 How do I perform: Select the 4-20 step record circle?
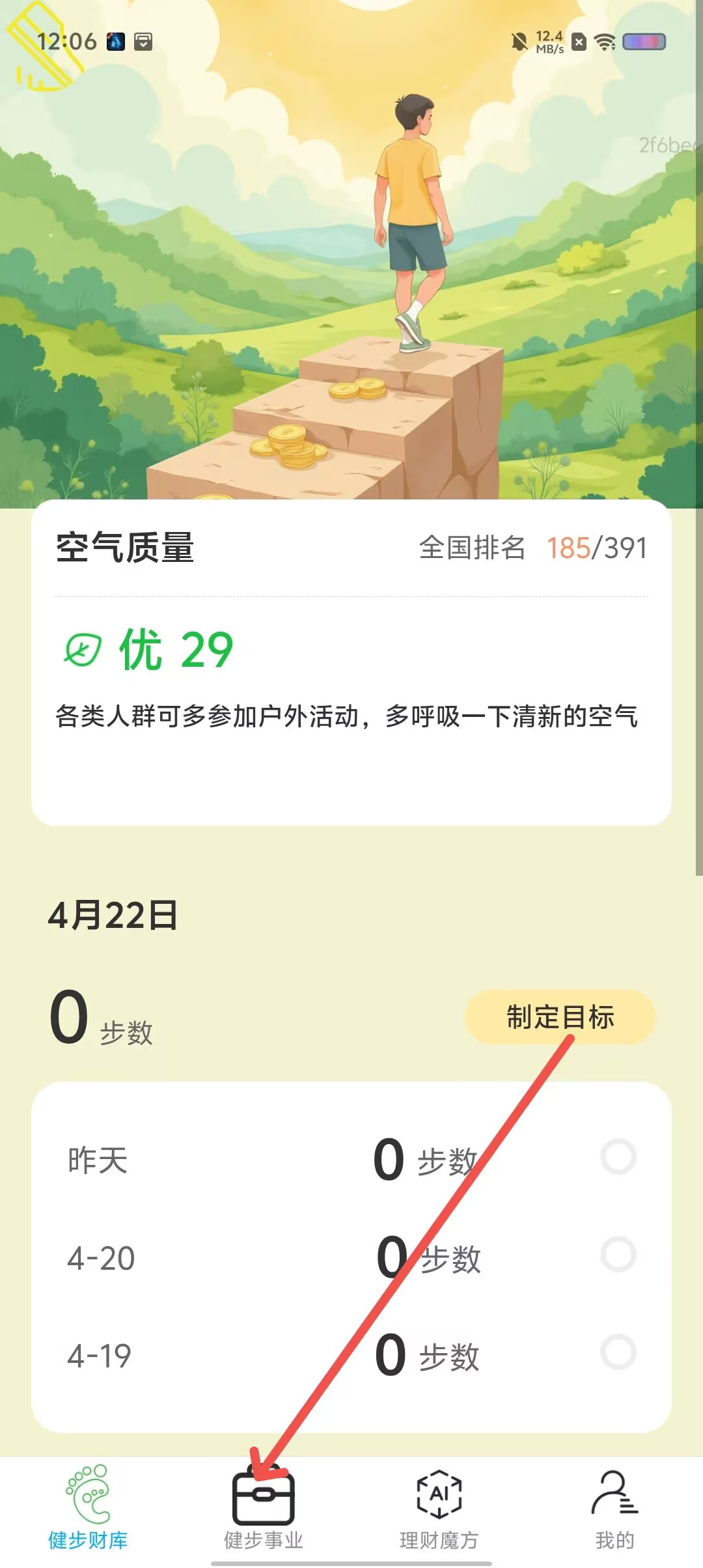[x=618, y=1254]
